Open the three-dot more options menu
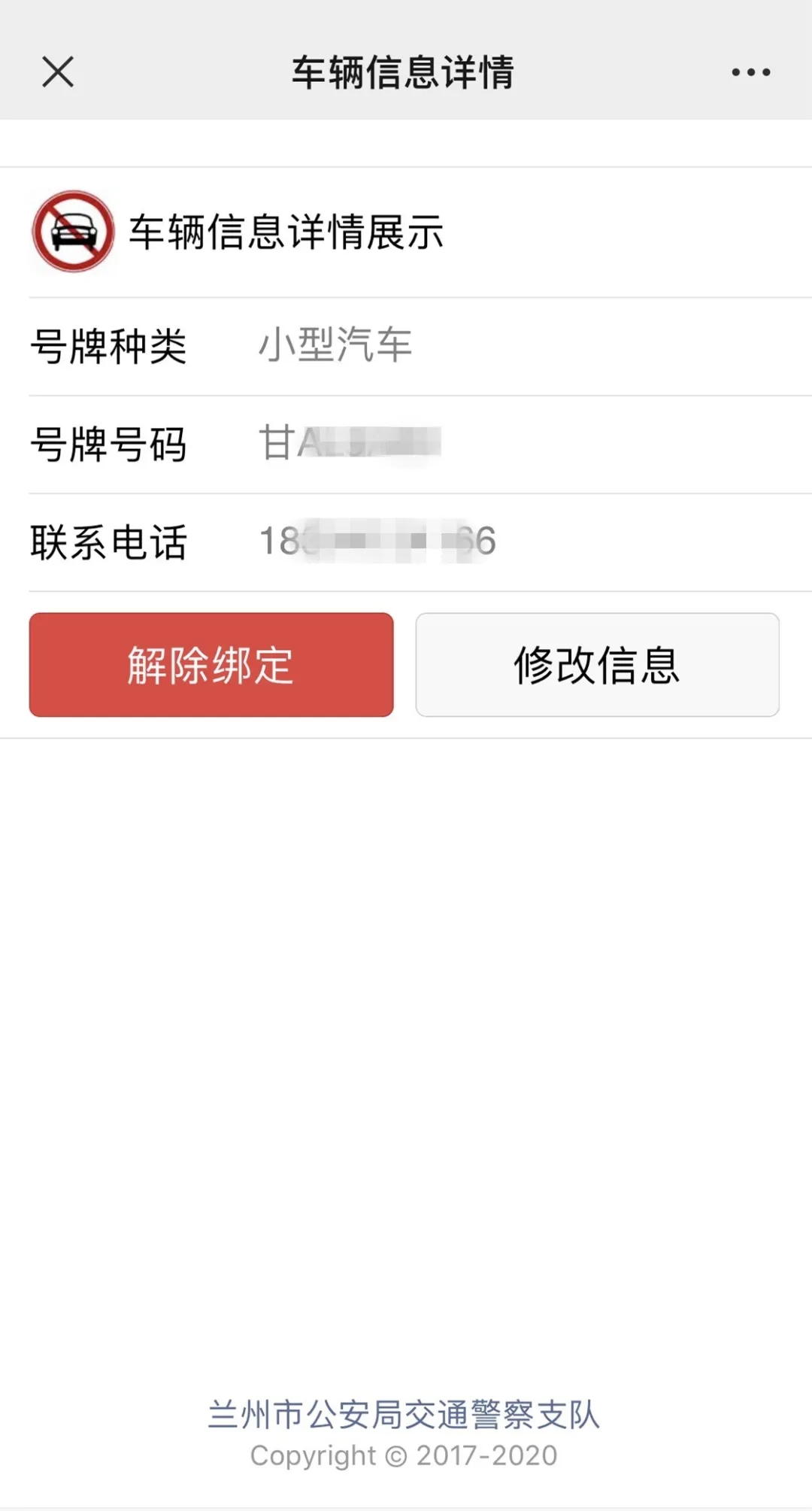Screen dimensions: 812x1511 point(750,71)
